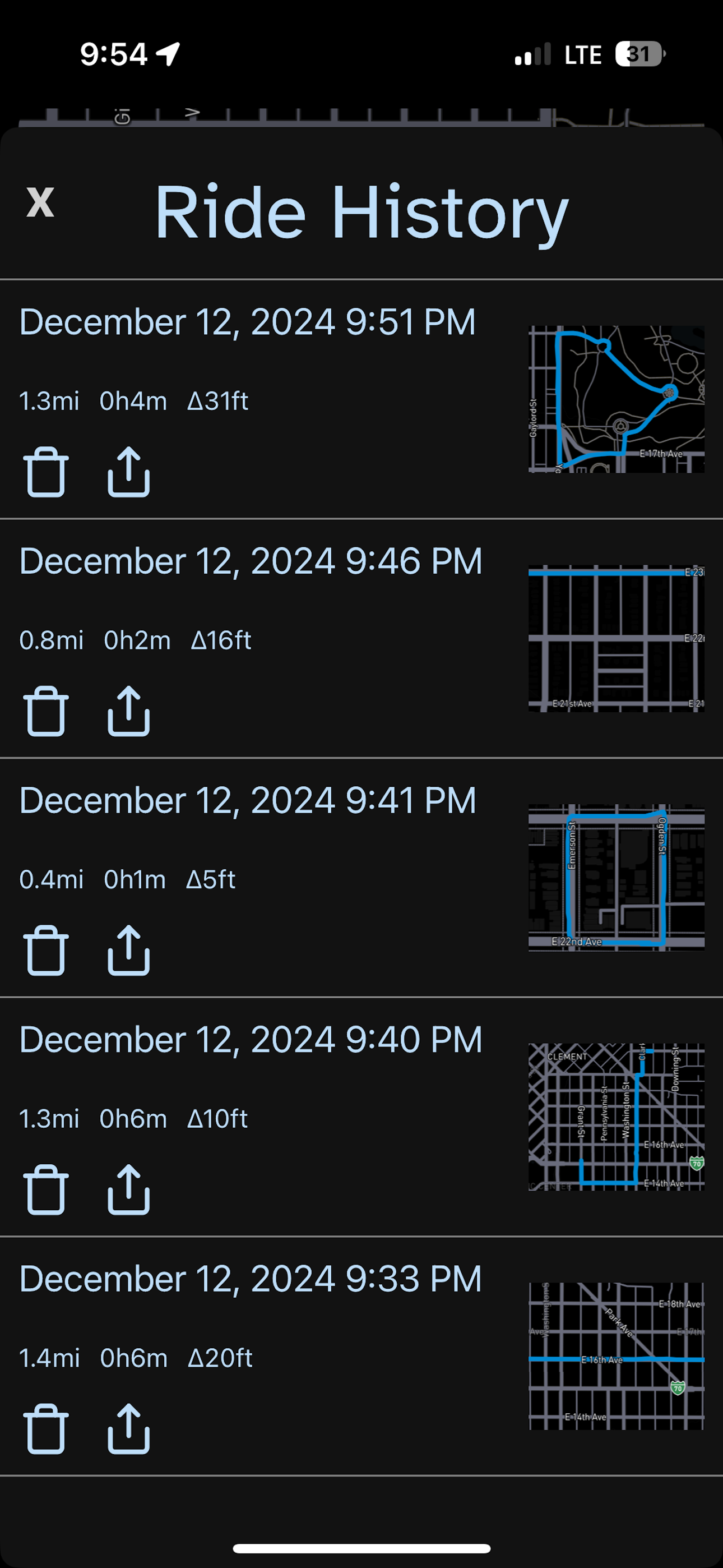Screen dimensions: 723x1568
Task: Close the Ride History sheet
Action: pyautogui.click(x=40, y=201)
